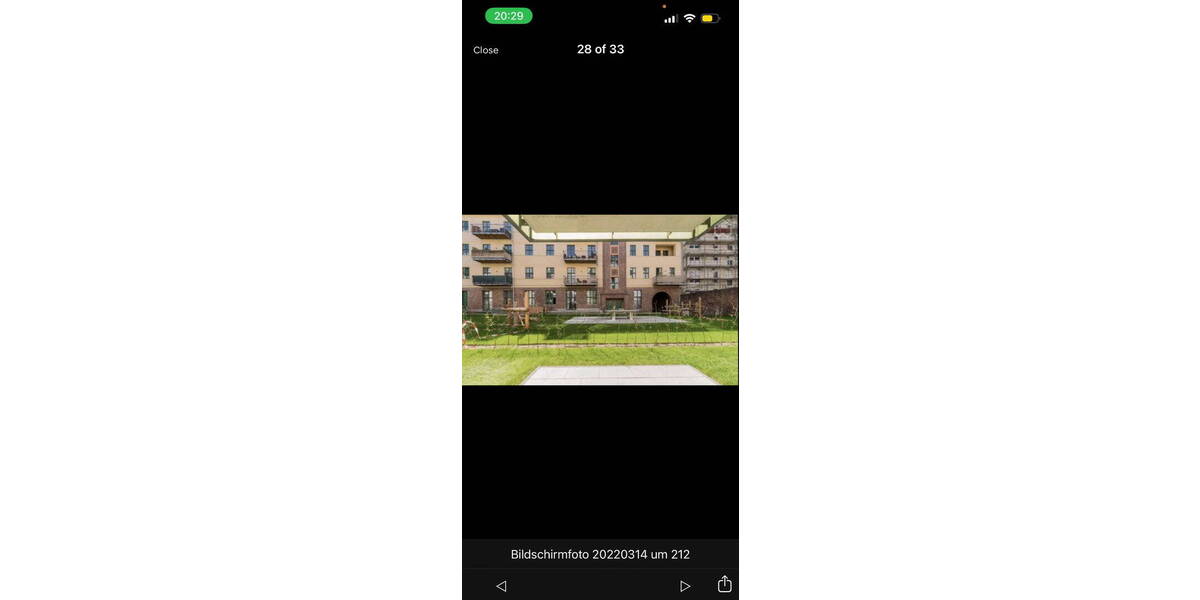Viewport: 1200px width, 600px height.
Task: Share the current photo
Action: (725, 584)
